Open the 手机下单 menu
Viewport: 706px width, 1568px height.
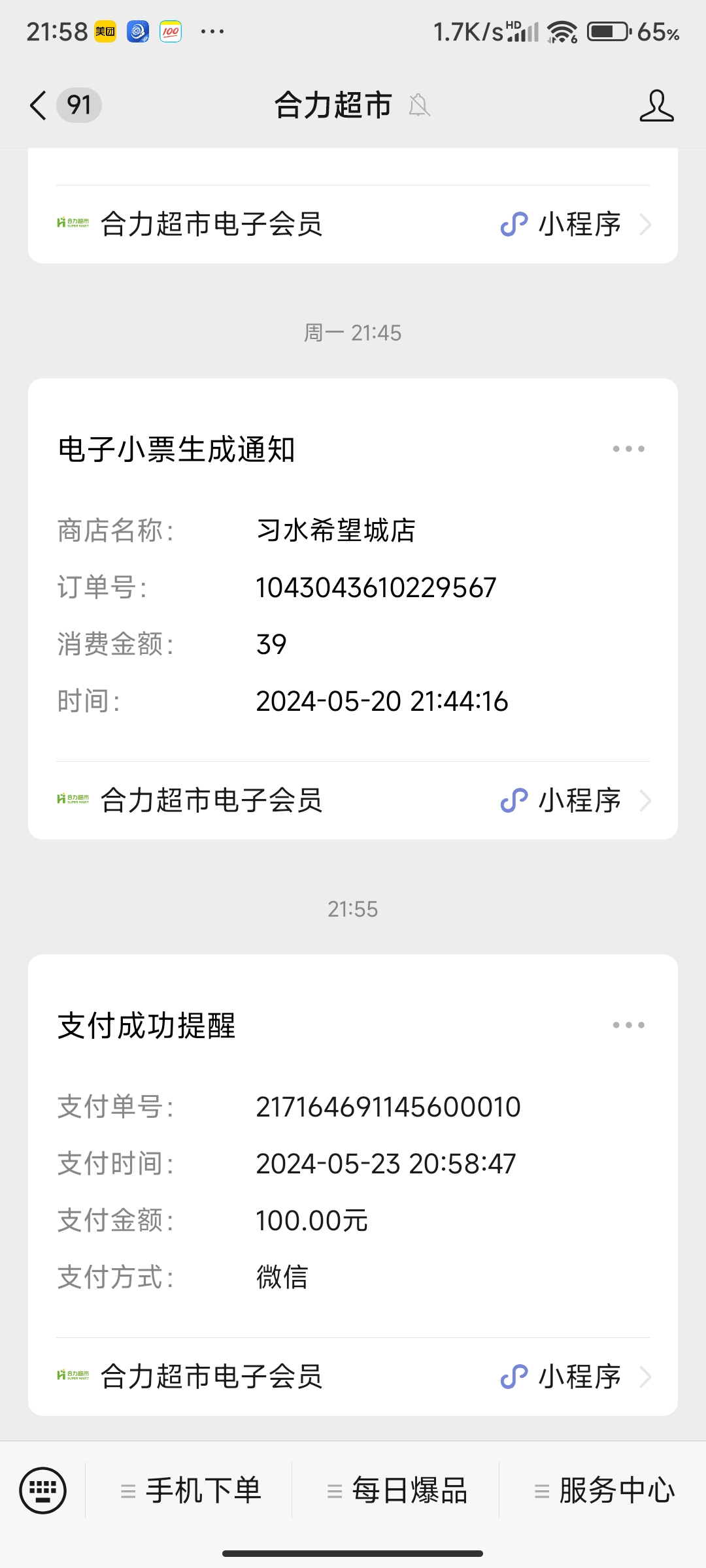(x=191, y=1491)
